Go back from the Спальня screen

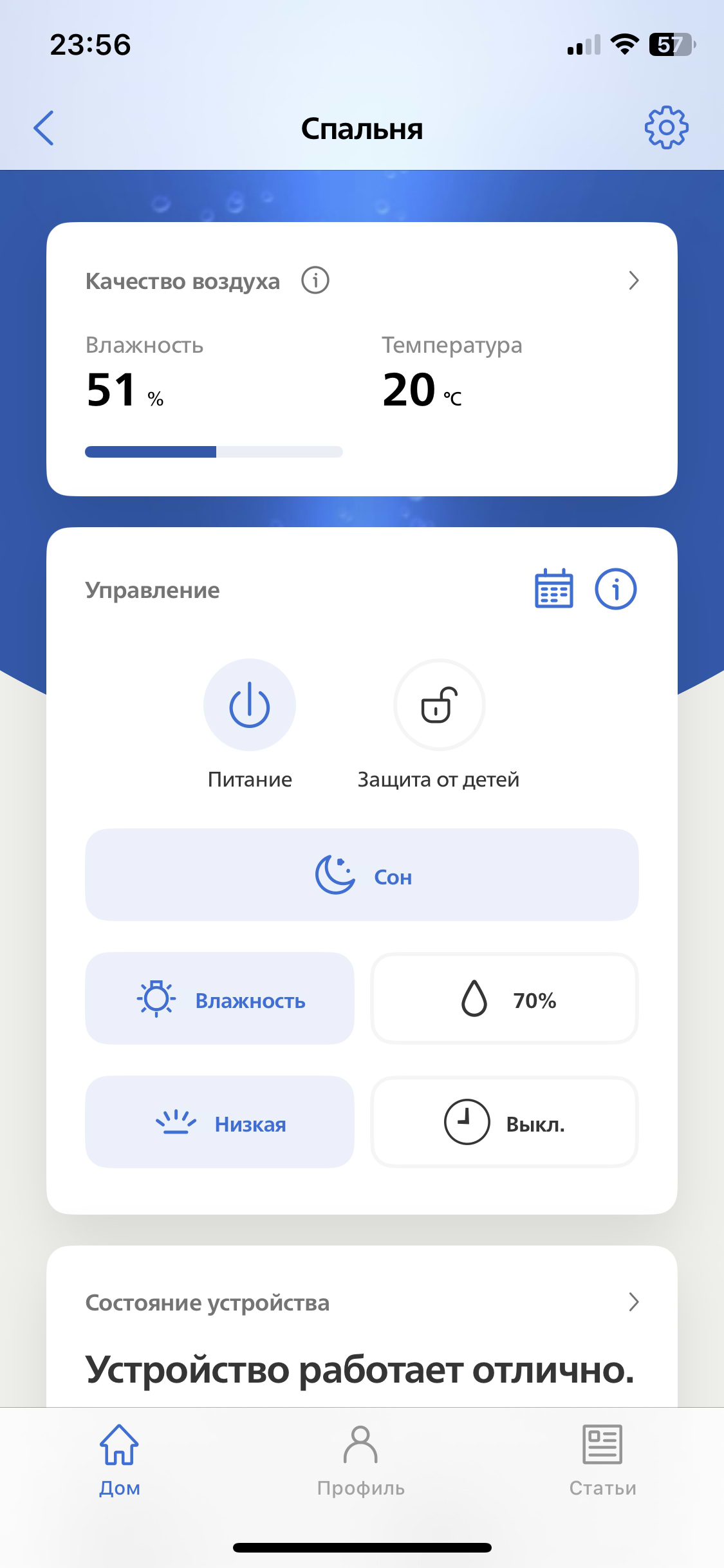pos(44,128)
